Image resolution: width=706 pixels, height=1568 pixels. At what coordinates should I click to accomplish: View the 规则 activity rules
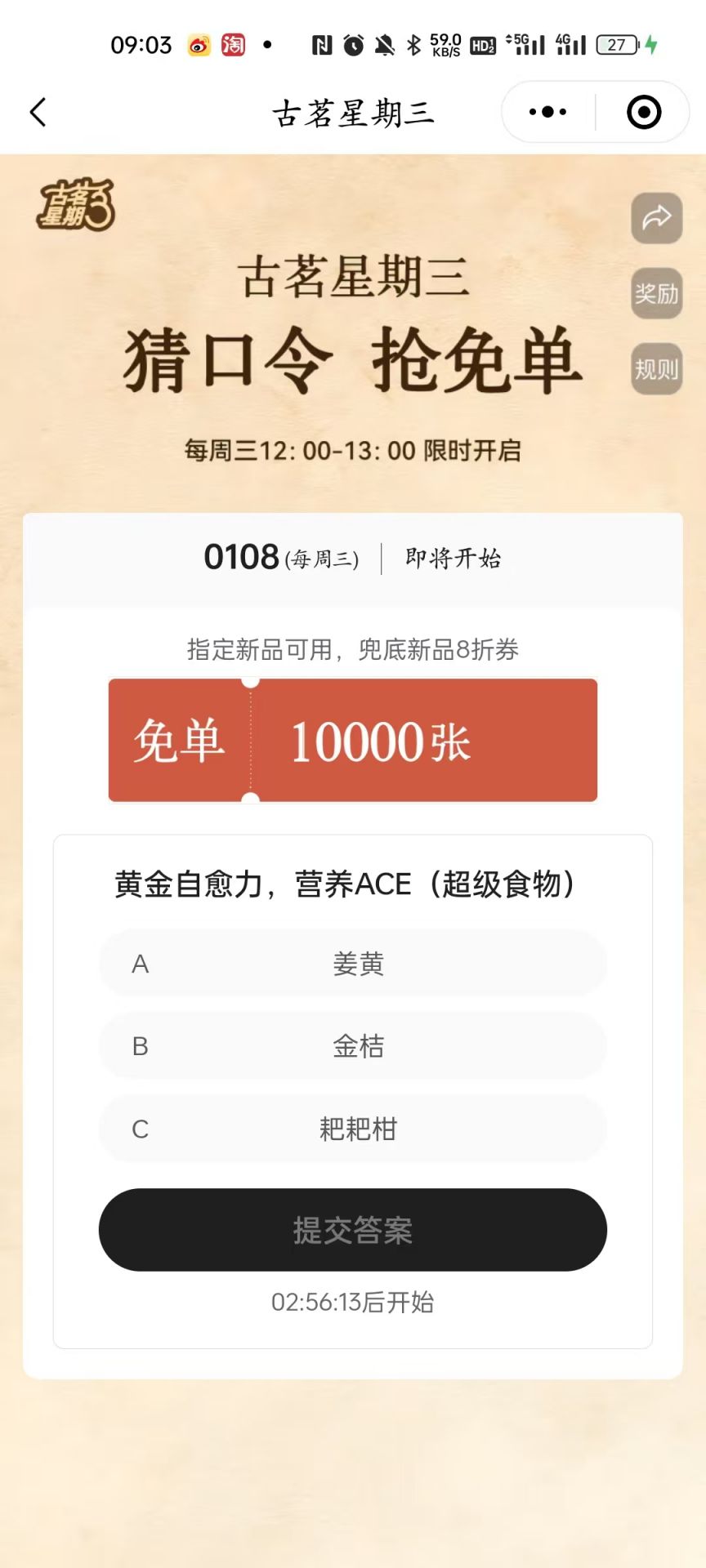click(655, 367)
